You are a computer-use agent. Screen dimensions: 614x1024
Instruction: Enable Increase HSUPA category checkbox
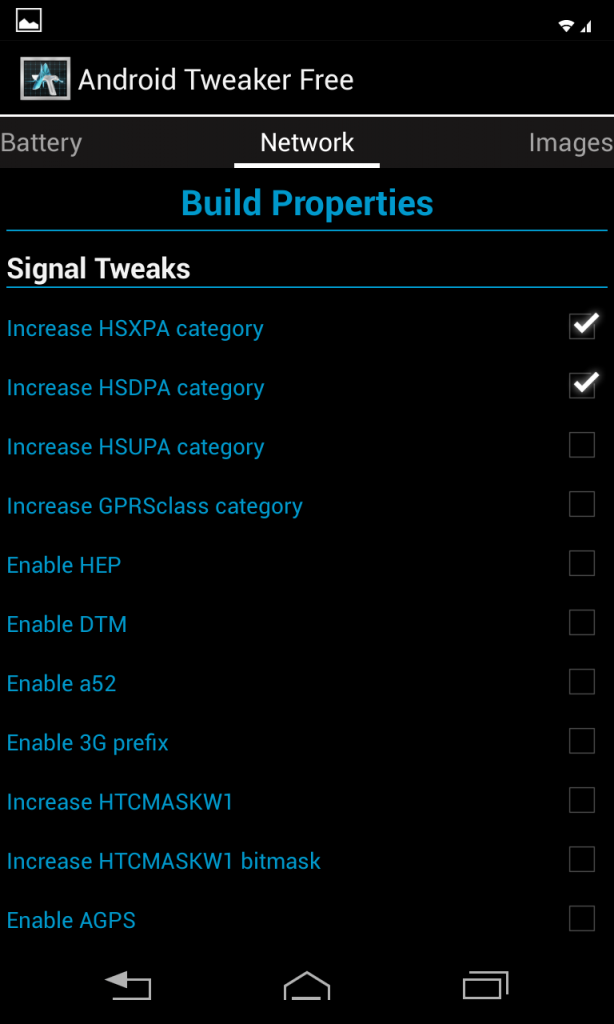(x=582, y=445)
